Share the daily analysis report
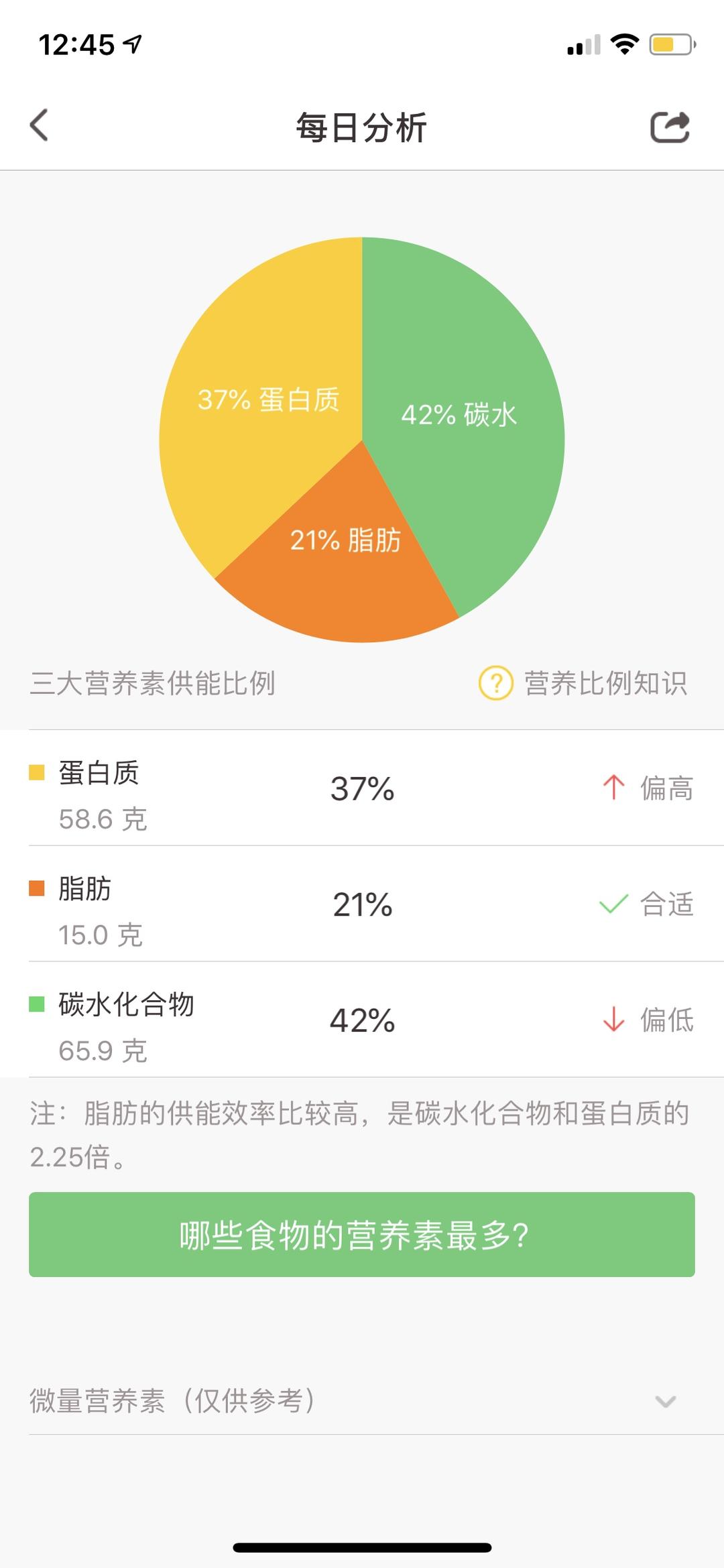Image resolution: width=724 pixels, height=1568 pixels. 670,127
